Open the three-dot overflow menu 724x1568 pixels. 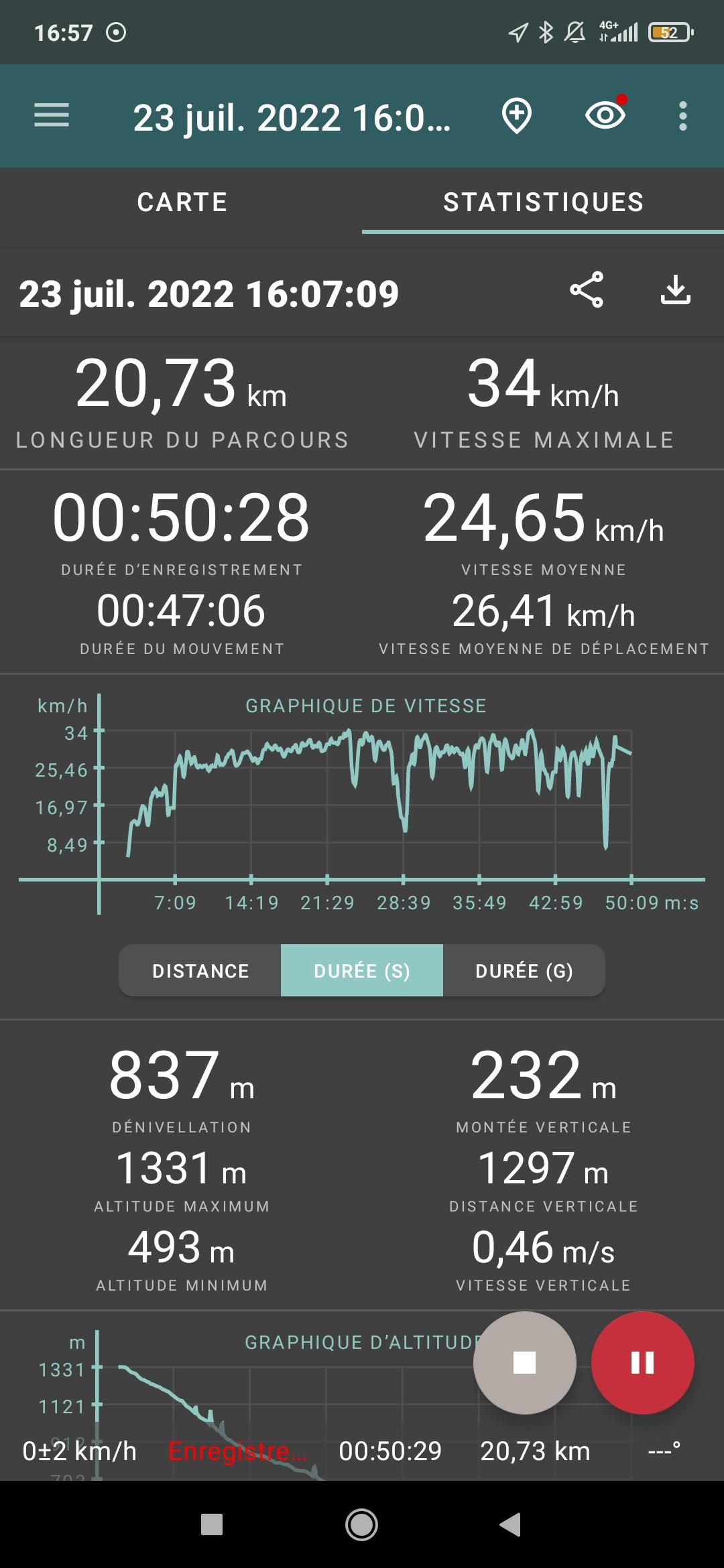(682, 116)
